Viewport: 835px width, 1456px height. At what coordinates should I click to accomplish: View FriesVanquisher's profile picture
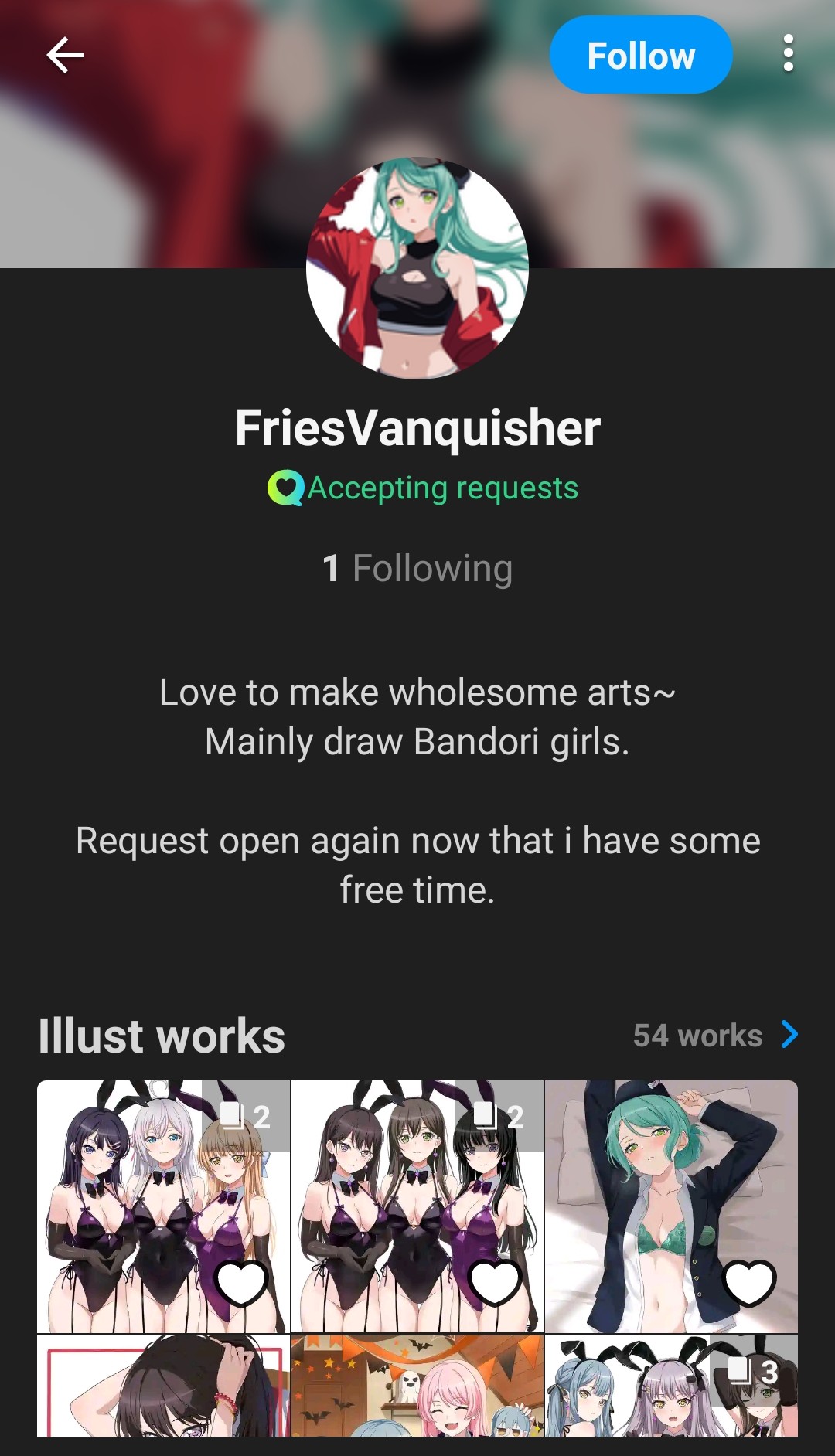coord(417,268)
